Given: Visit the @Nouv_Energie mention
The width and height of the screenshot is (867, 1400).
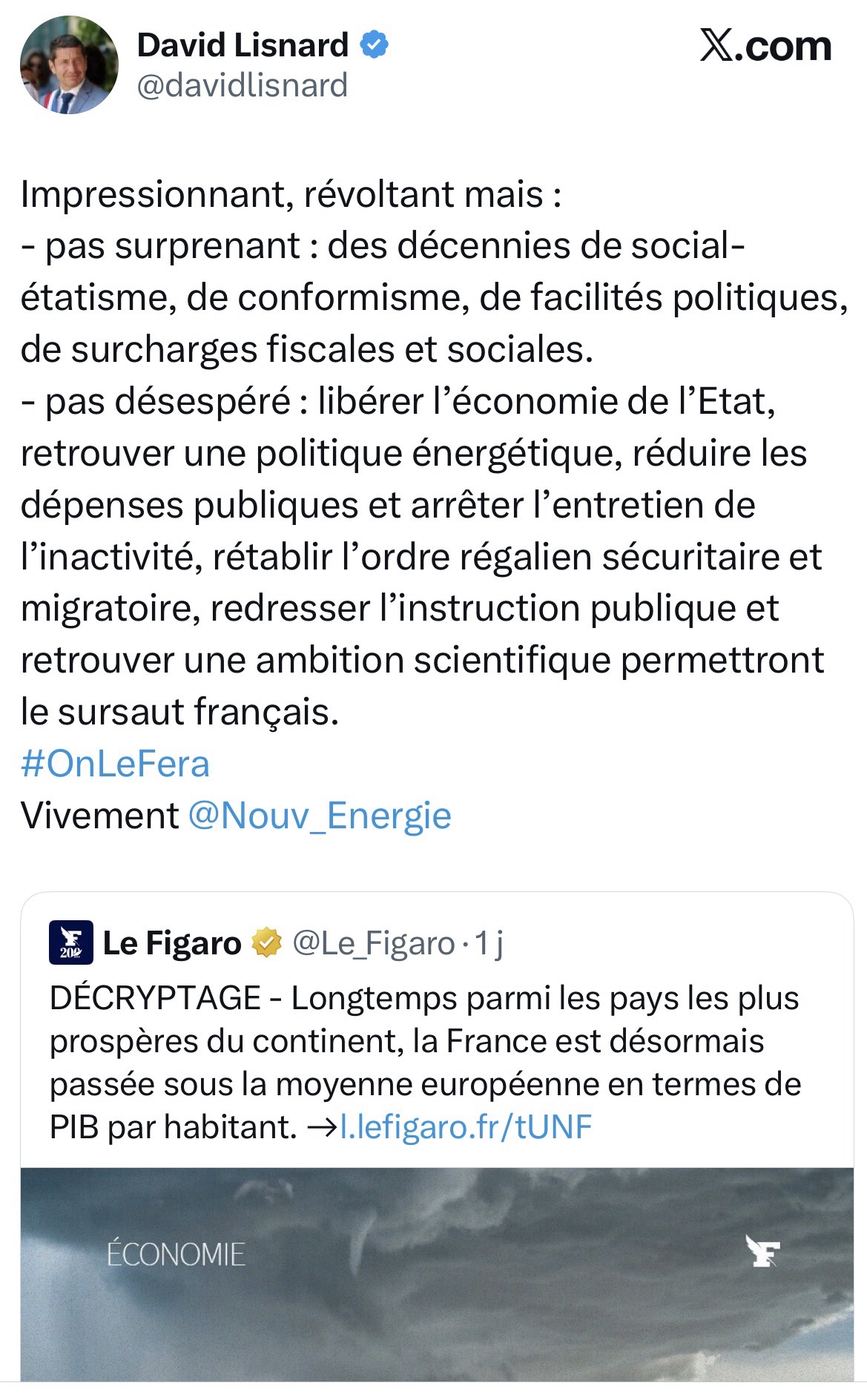Looking at the screenshot, I should 320,816.
